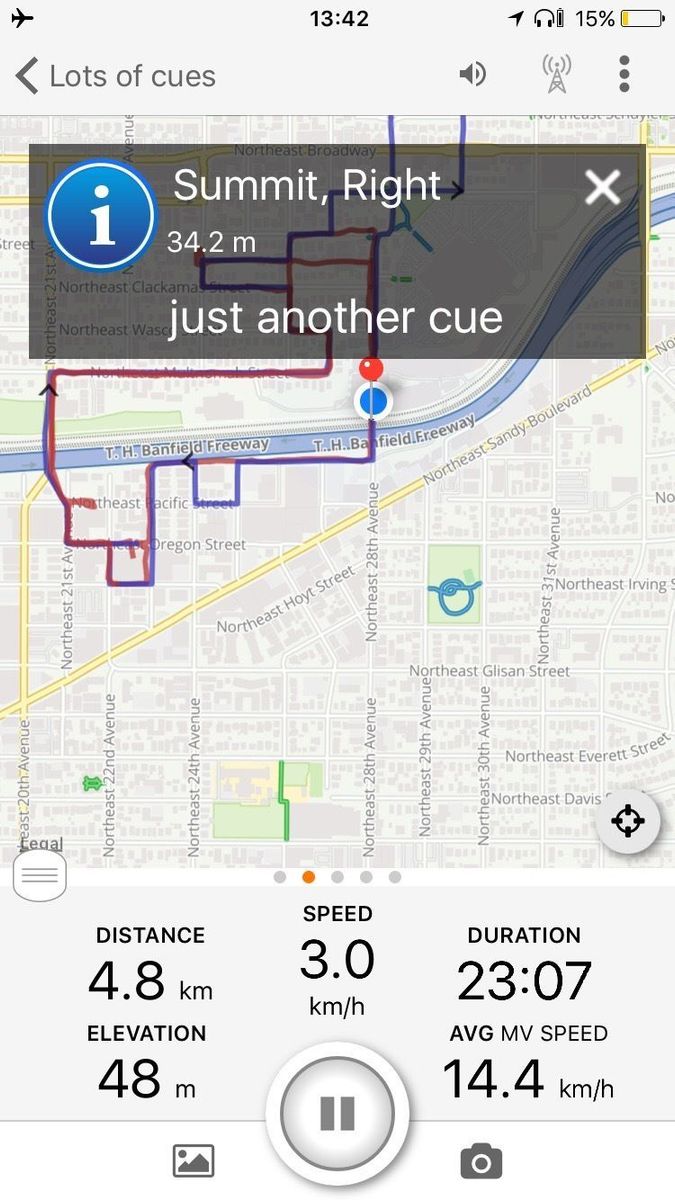Viewport: 675px width, 1200px height.
Task: Pause the ride recording
Action: 337,1112
